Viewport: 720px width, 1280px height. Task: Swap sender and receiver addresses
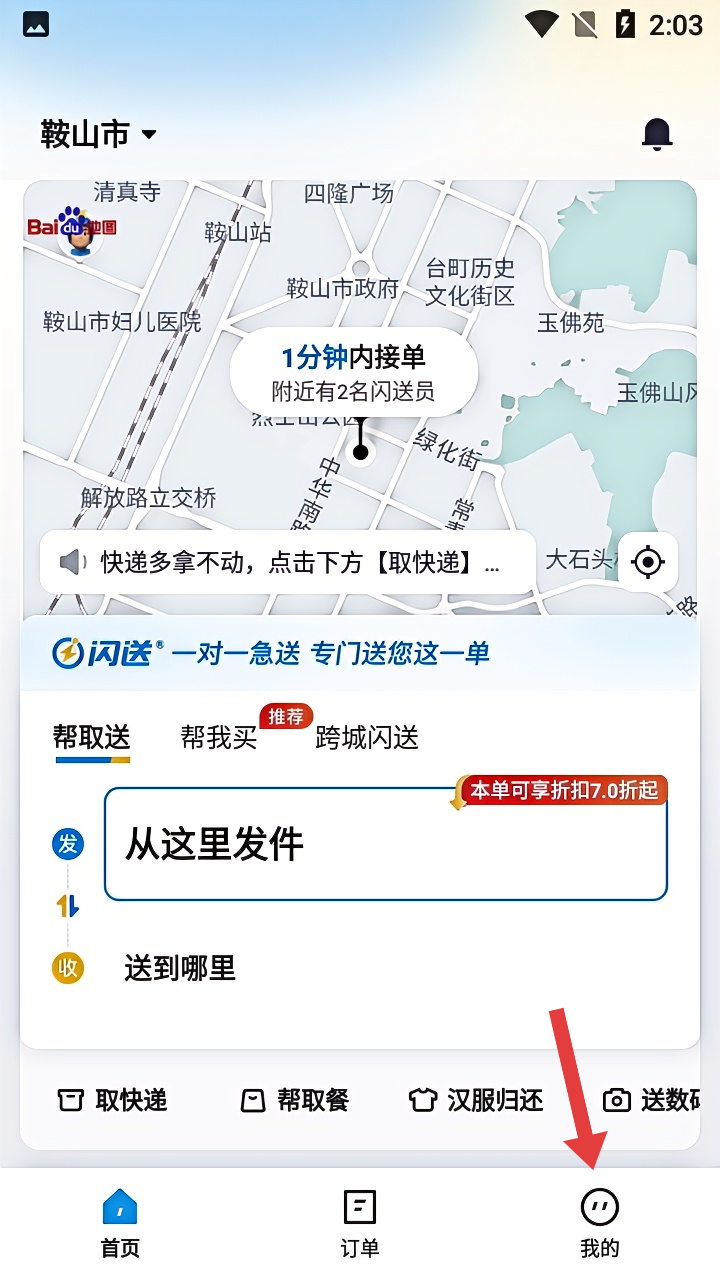click(x=68, y=907)
